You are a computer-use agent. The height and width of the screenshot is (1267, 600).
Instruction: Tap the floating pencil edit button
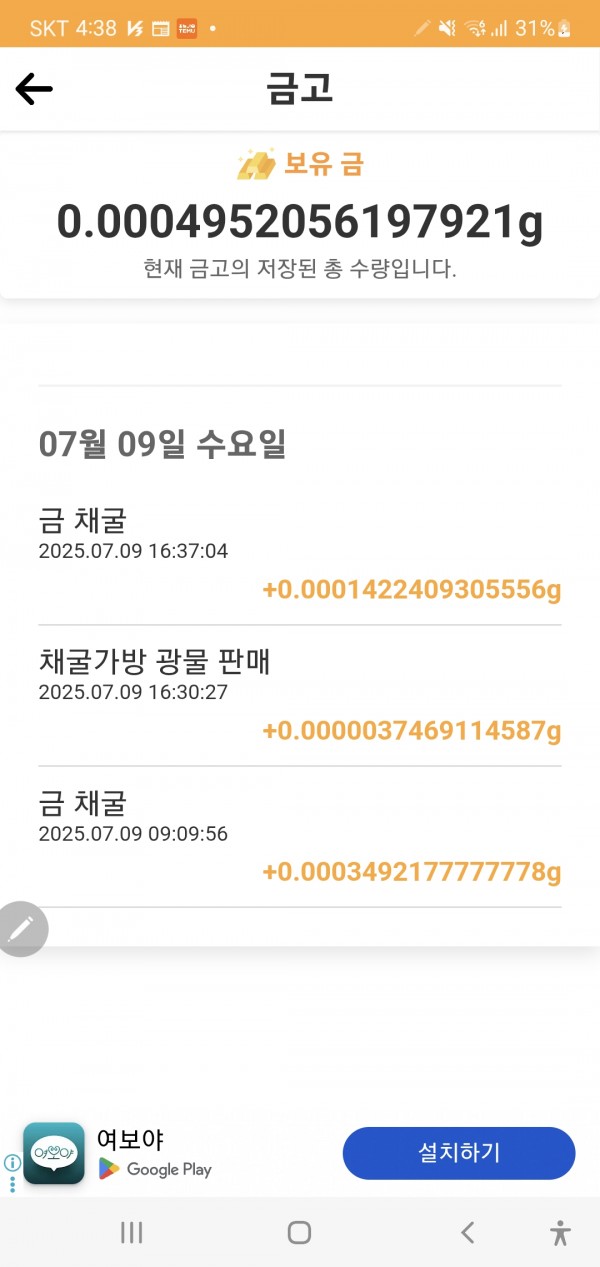point(20,929)
